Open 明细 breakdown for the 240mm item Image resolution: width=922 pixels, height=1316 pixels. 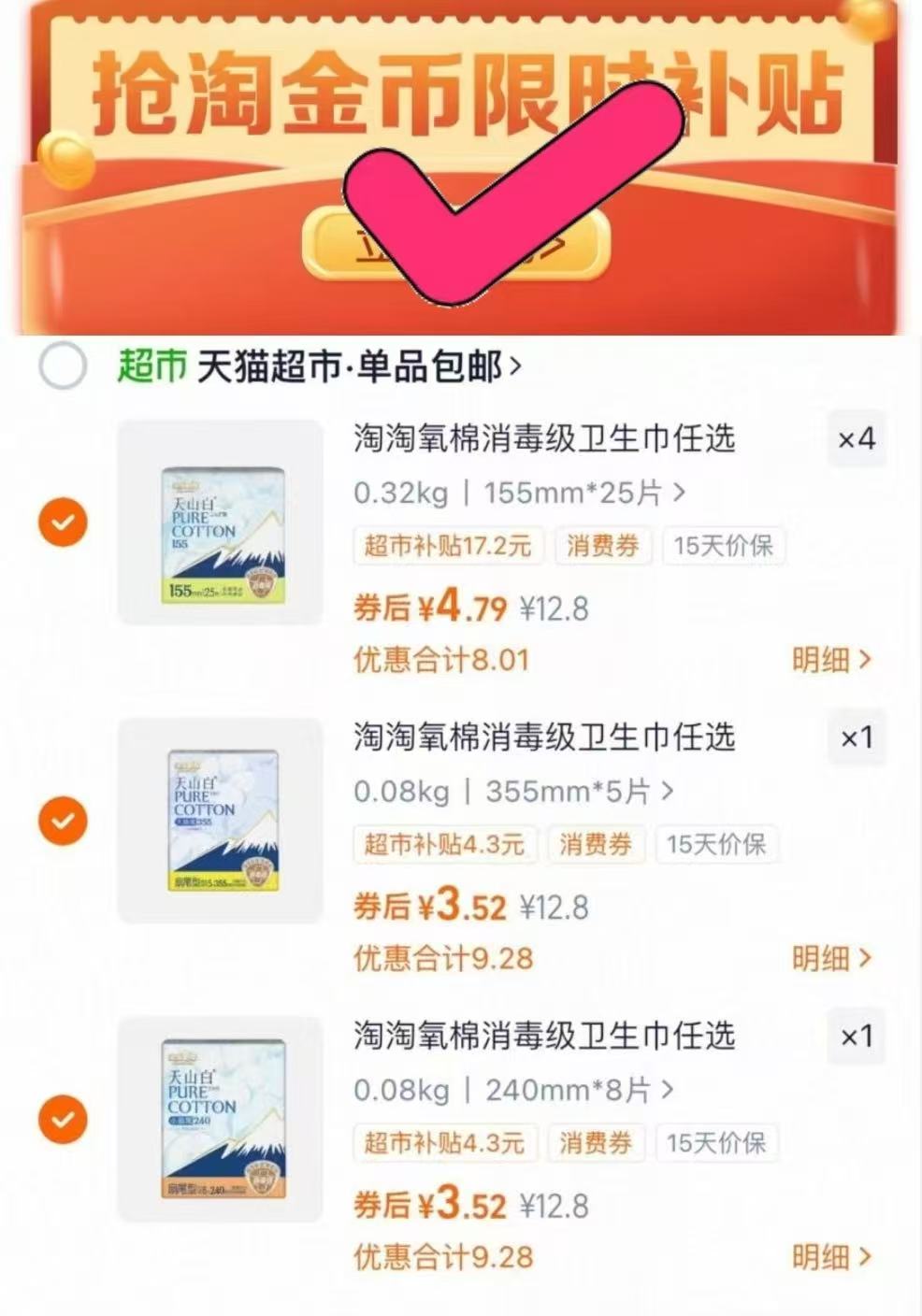(x=827, y=1255)
